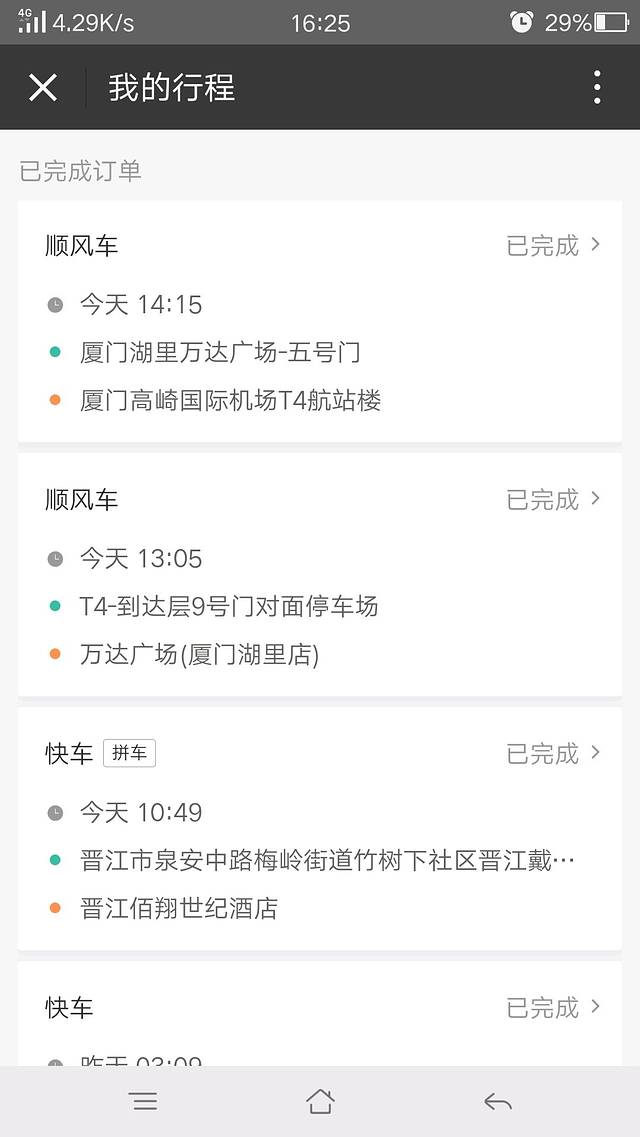View the 顺风车 order from 今天 13:05
This screenshot has width=640, height=1137.
[320, 575]
